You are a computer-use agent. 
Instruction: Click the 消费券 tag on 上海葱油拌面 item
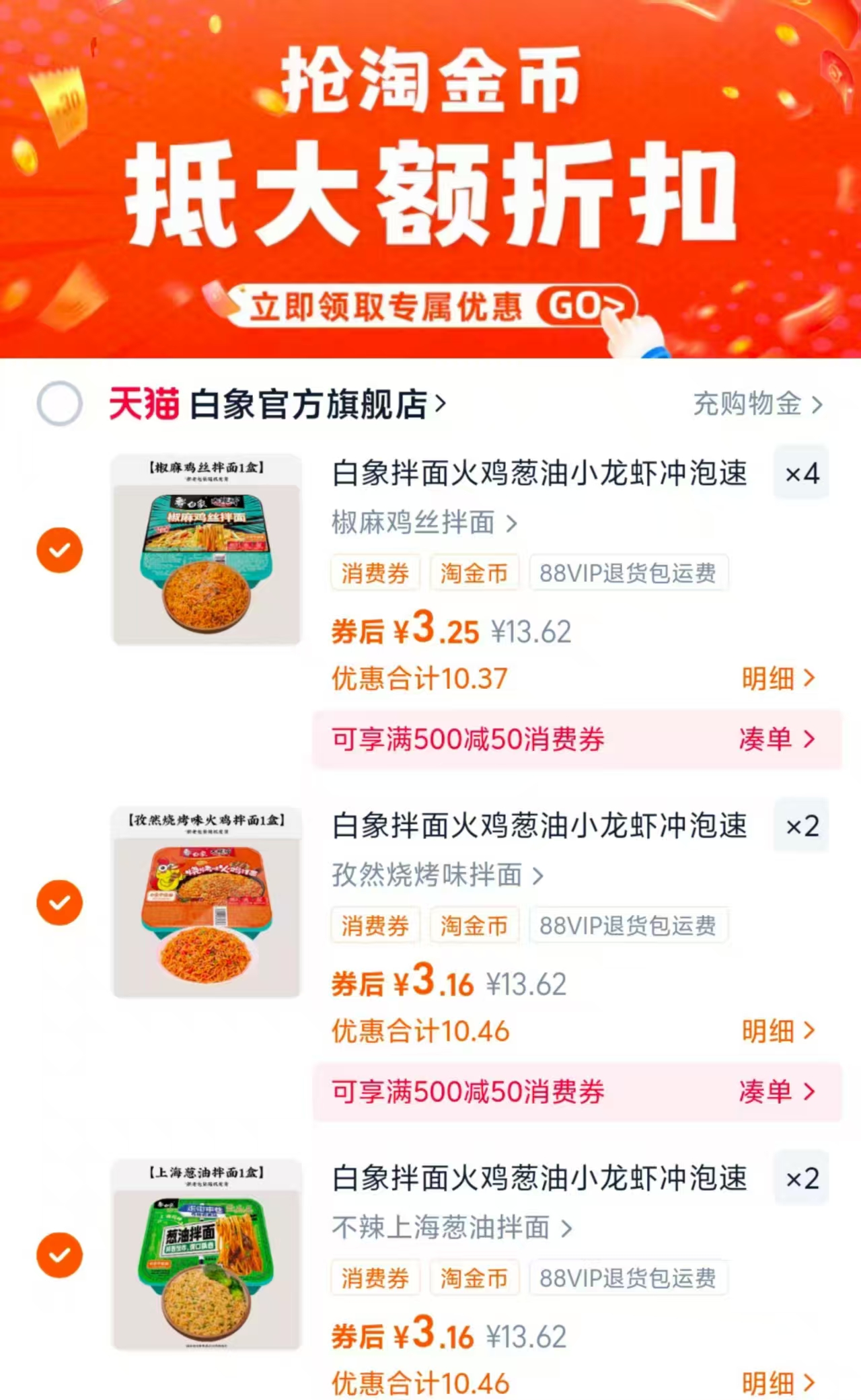tap(375, 1278)
